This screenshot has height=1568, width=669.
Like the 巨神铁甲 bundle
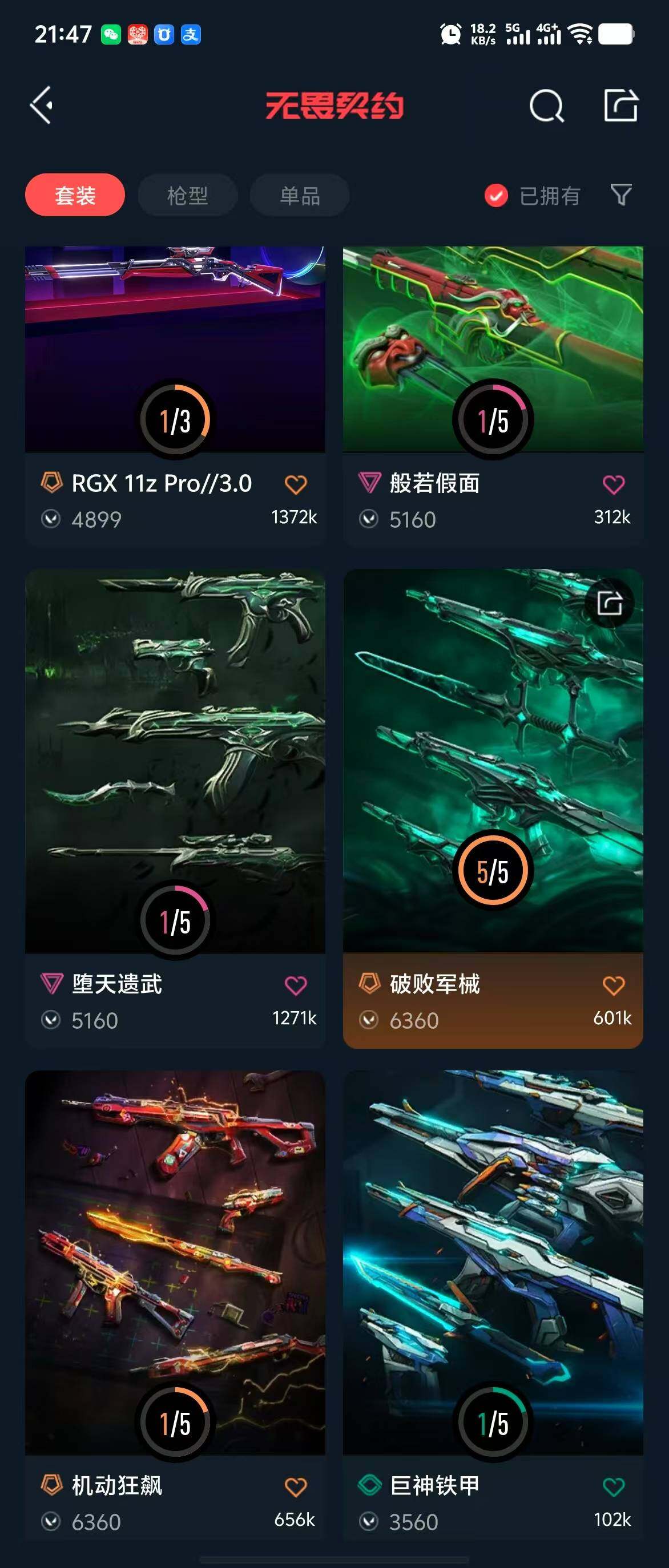click(x=613, y=1486)
